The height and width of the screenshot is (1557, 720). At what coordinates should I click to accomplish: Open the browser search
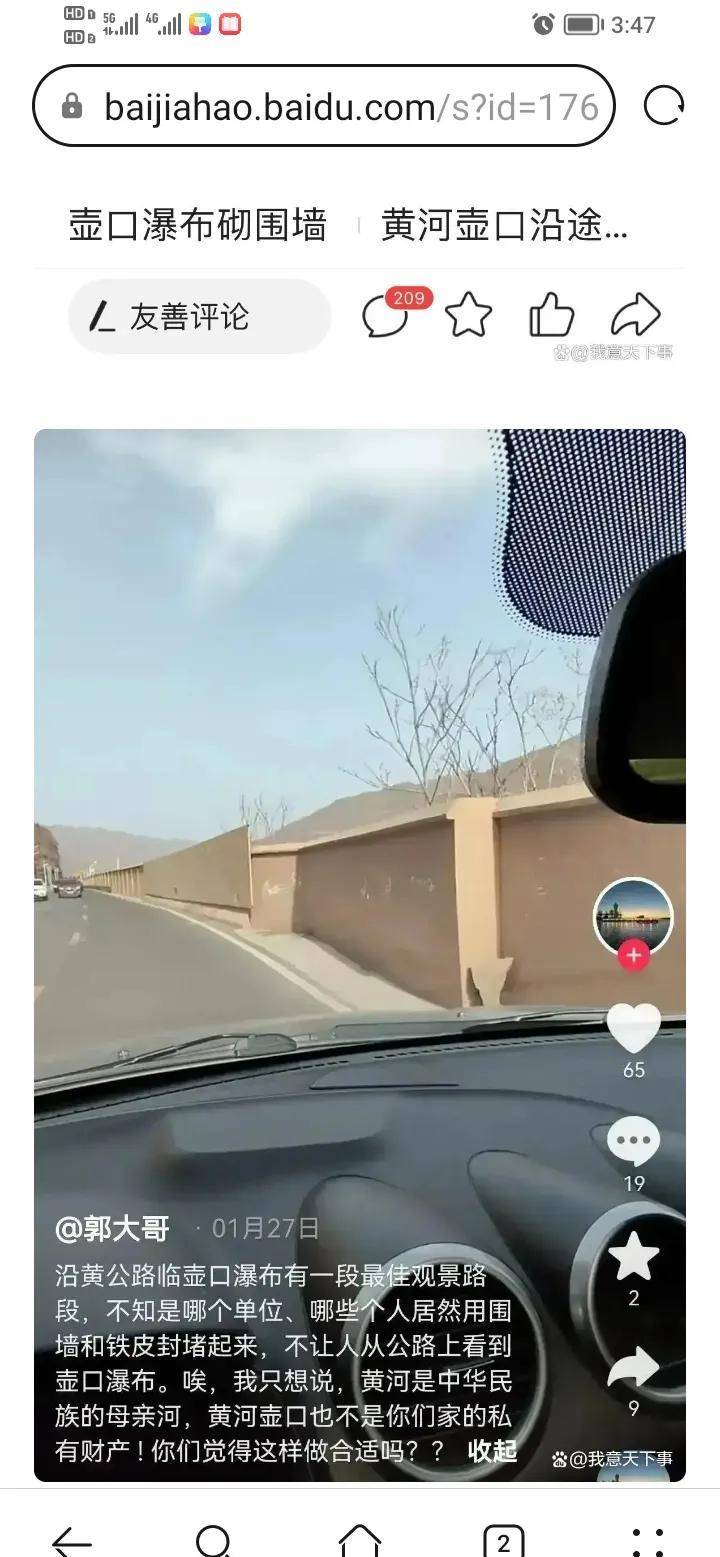pyautogui.click(x=215, y=1540)
